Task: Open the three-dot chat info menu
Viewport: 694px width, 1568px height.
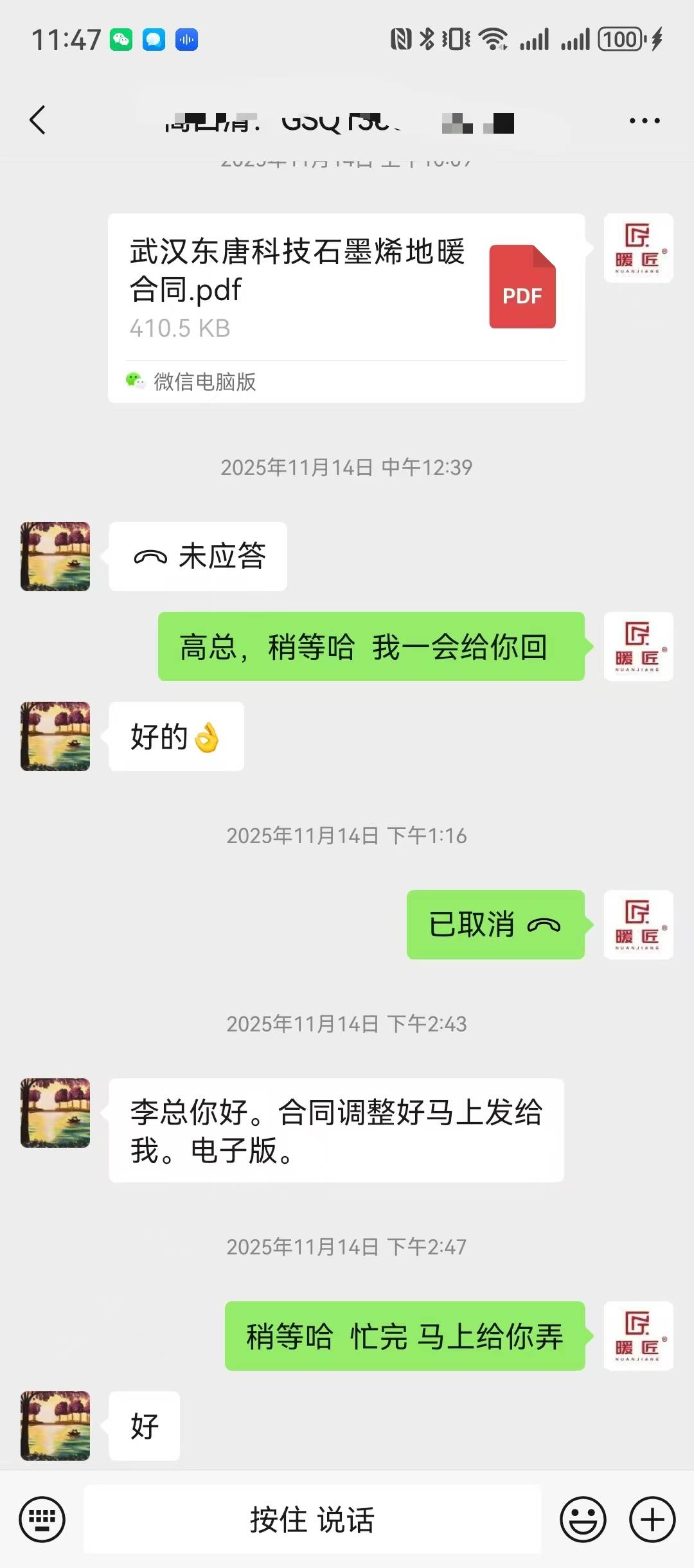Action: (x=644, y=121)
